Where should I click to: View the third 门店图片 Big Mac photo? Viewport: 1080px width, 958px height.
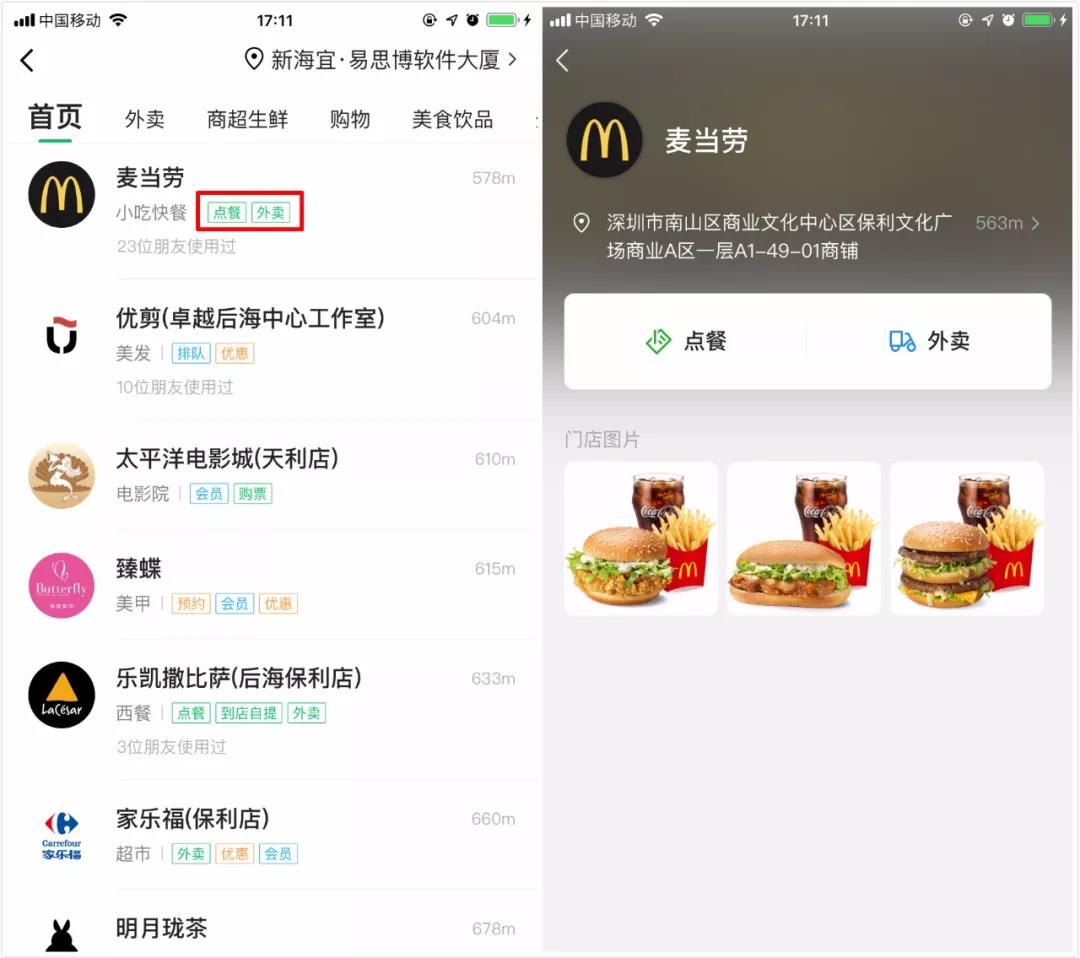(x=967, y=538)
